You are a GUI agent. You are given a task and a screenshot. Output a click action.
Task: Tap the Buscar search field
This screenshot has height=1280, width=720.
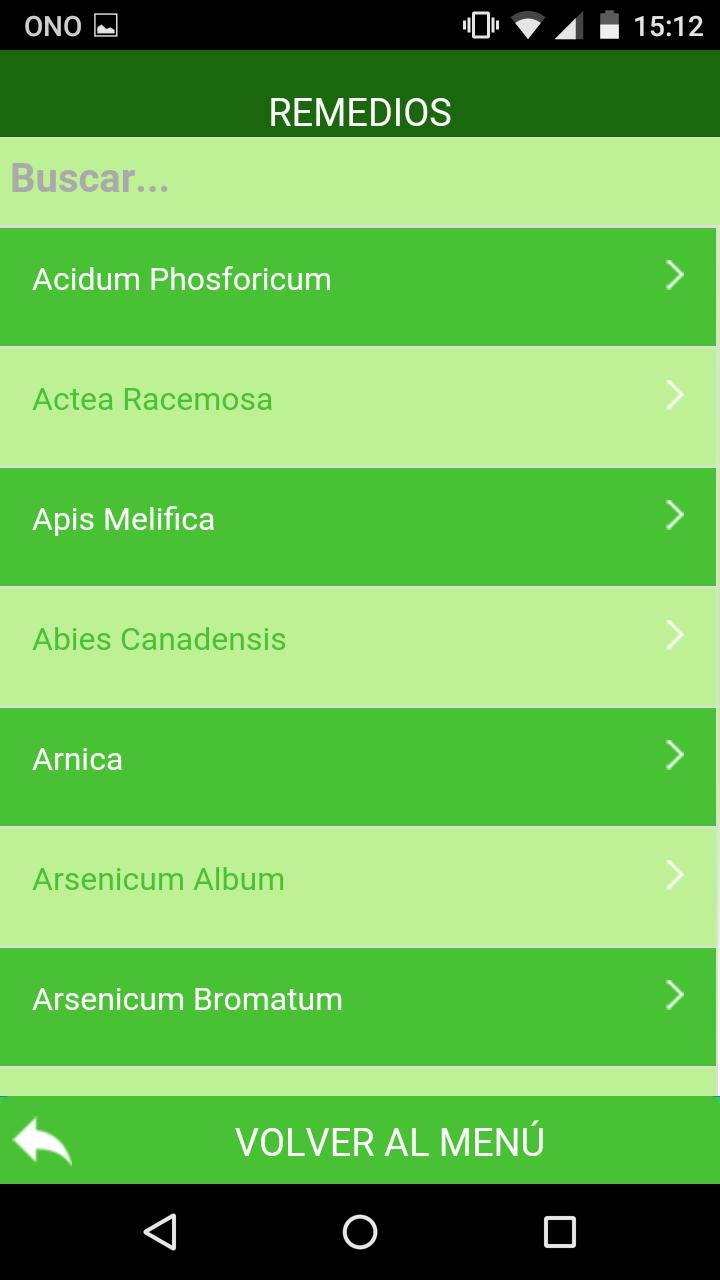tap(360, 180)
